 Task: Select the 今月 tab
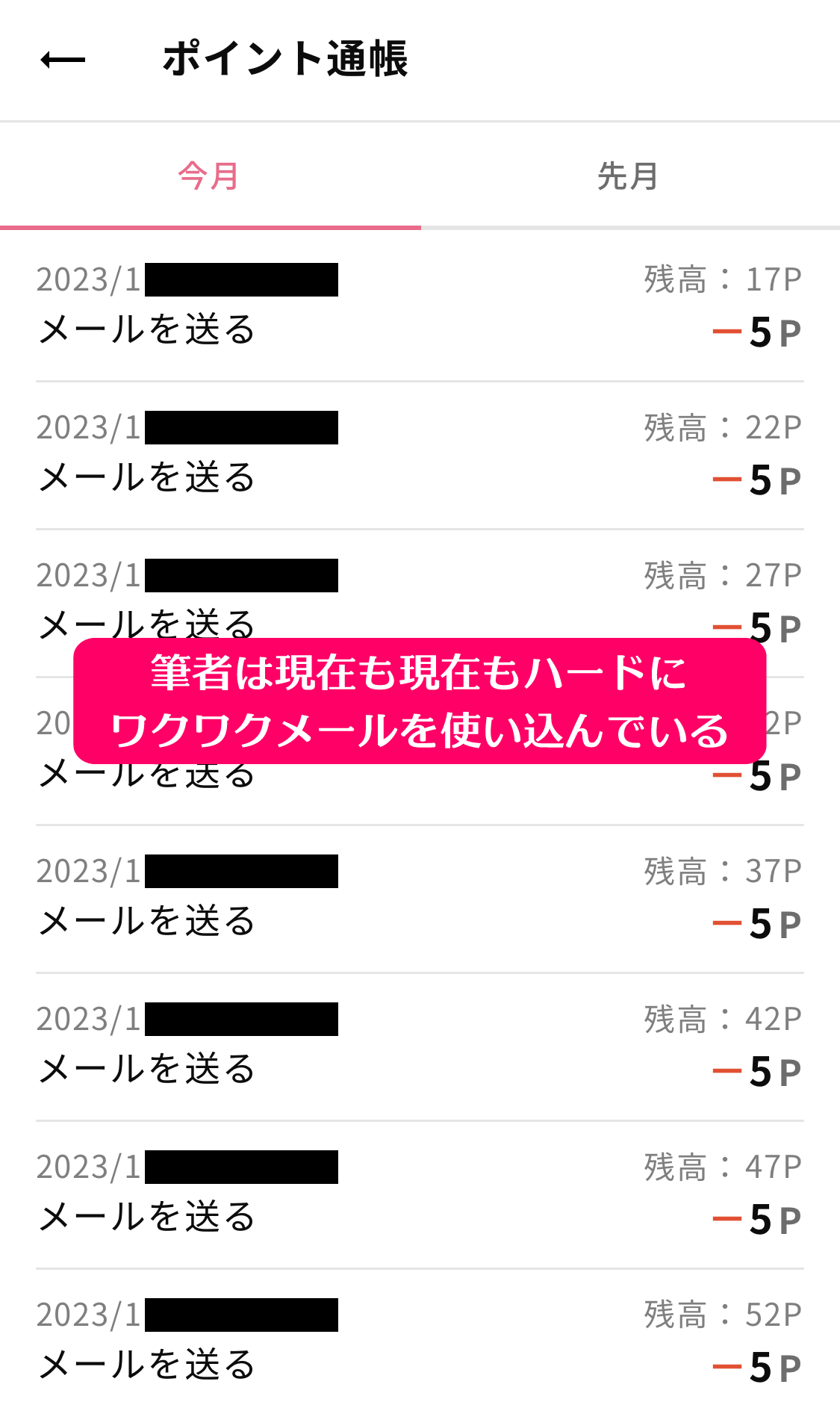point(209,177)
